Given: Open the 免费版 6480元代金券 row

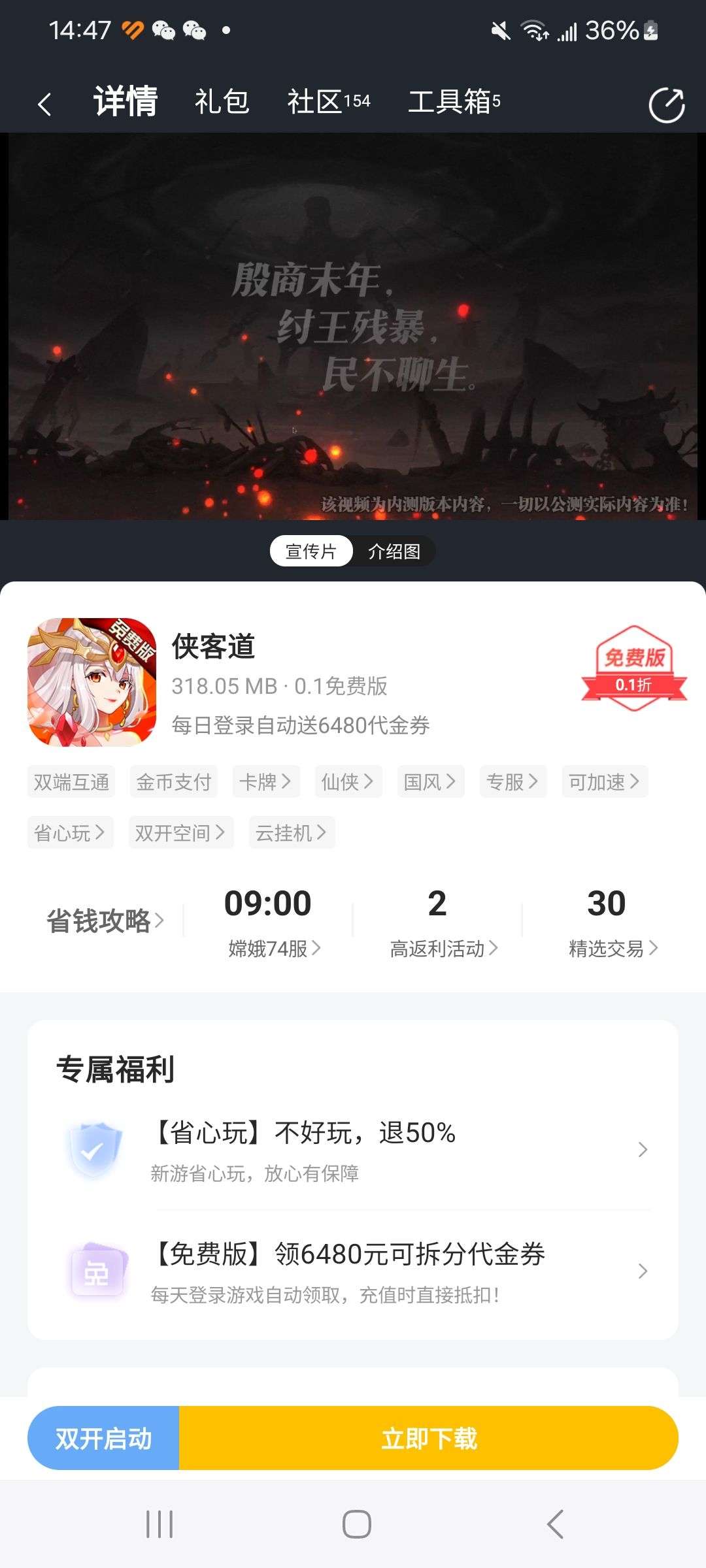Looking at the screenshot, I should tap(353, 1271).
